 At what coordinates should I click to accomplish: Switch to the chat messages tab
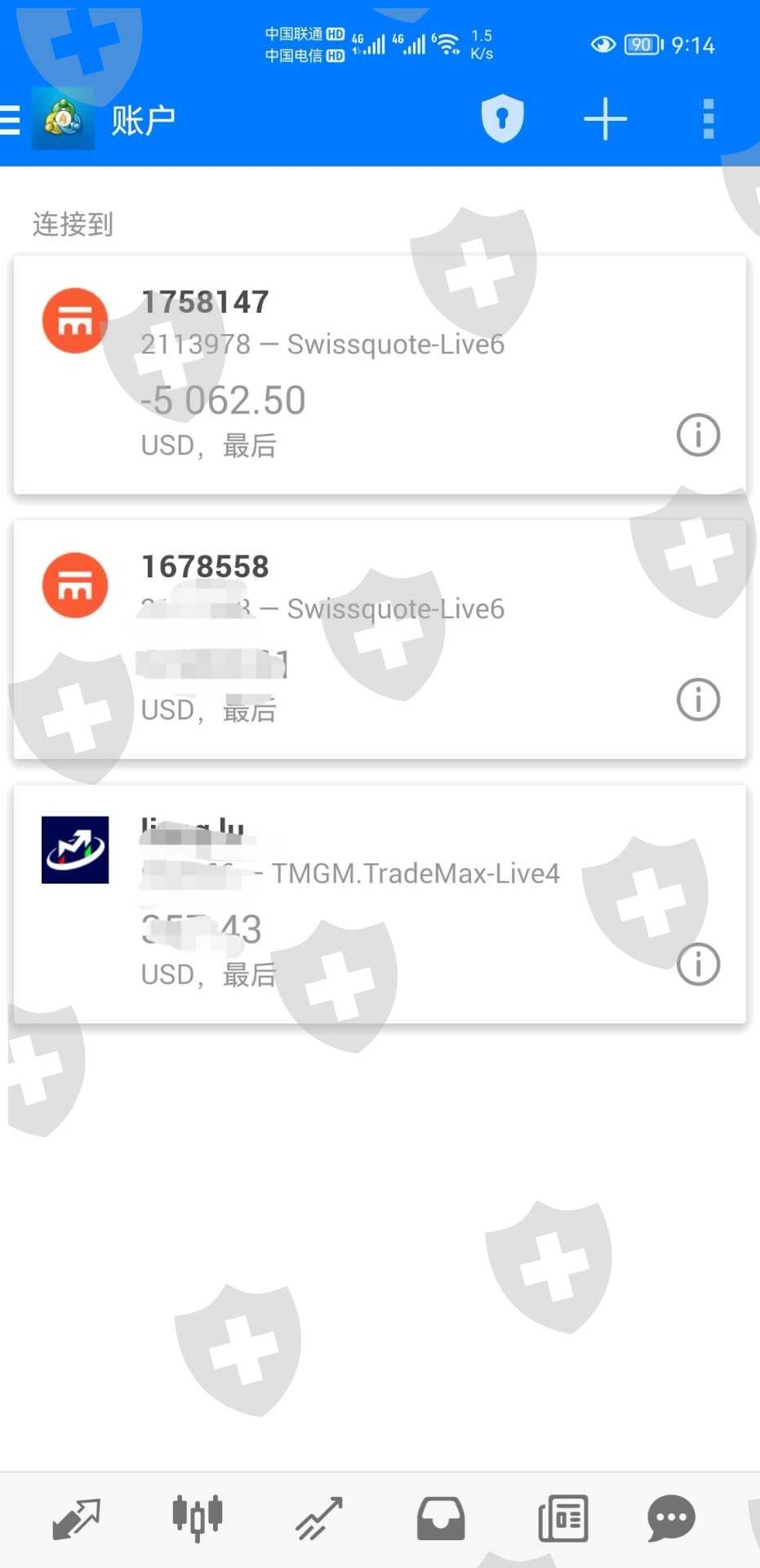tap(671, 1519)
